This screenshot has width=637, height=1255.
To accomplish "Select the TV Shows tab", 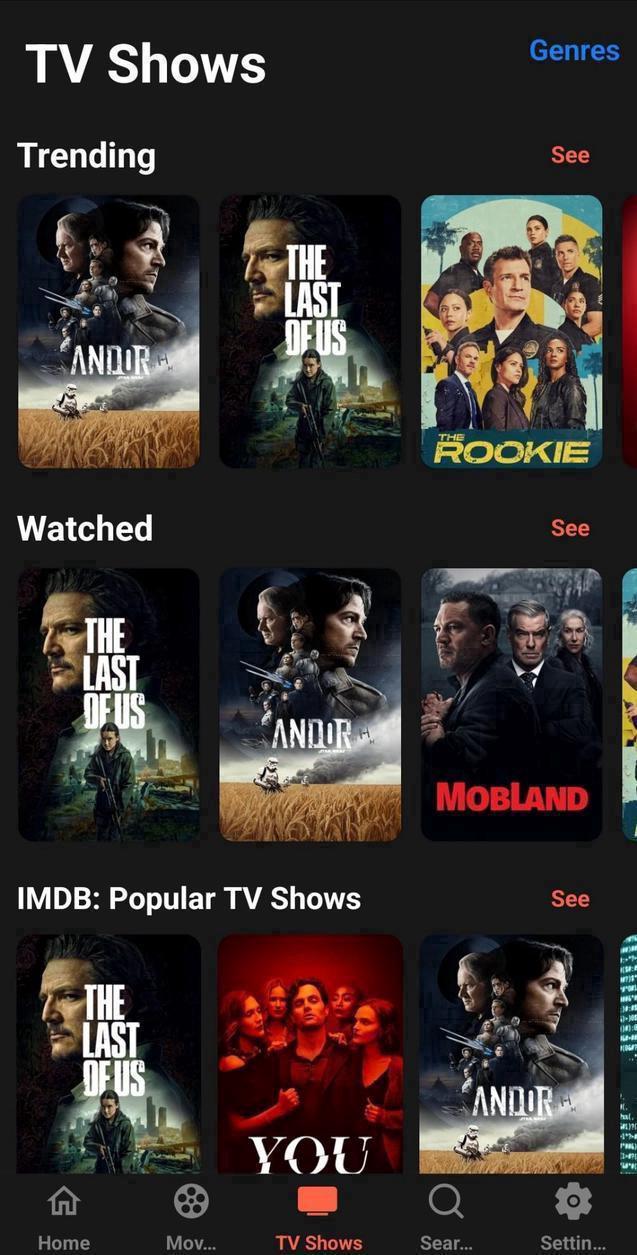I will click(x=318, y=1216).
